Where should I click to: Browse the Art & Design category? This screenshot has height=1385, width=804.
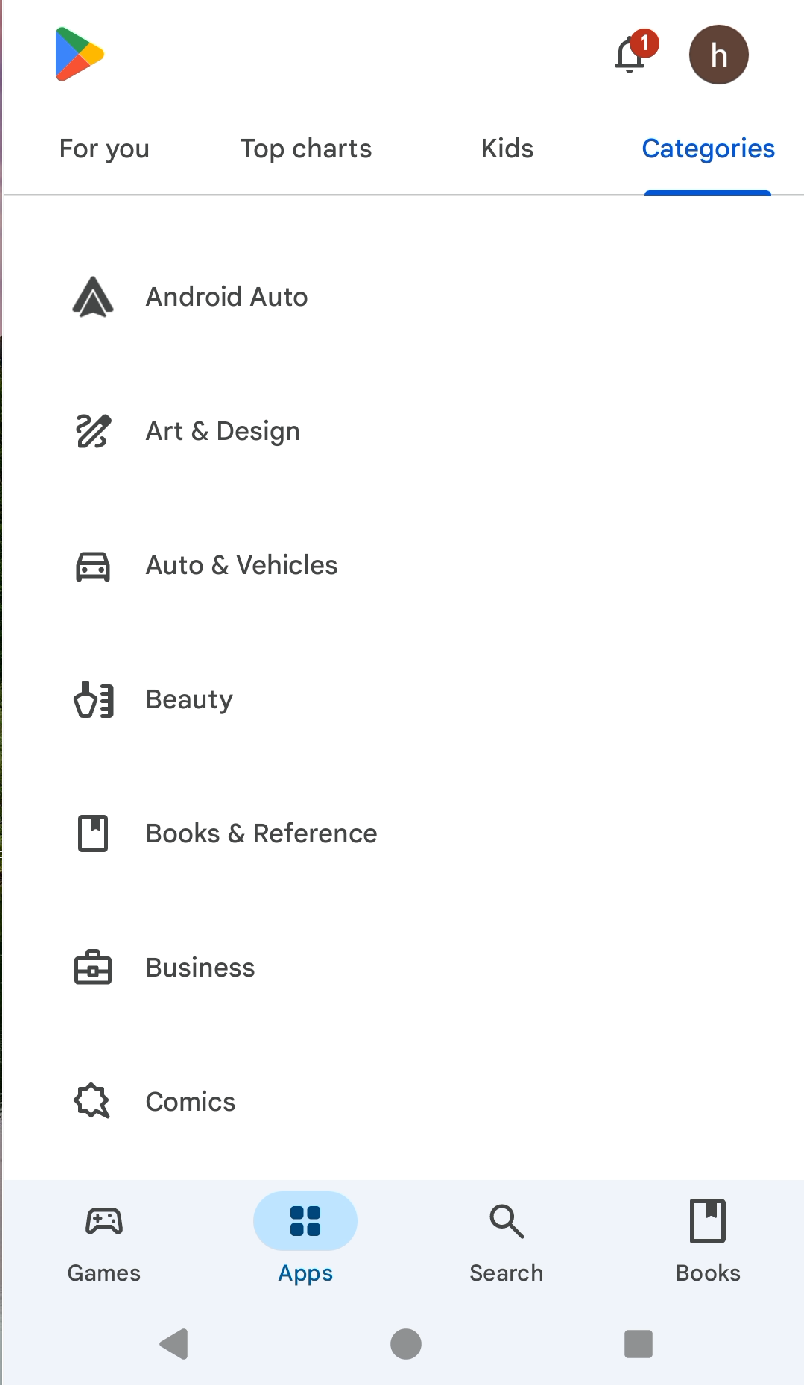pyautogui.click(x=222, y=431)
